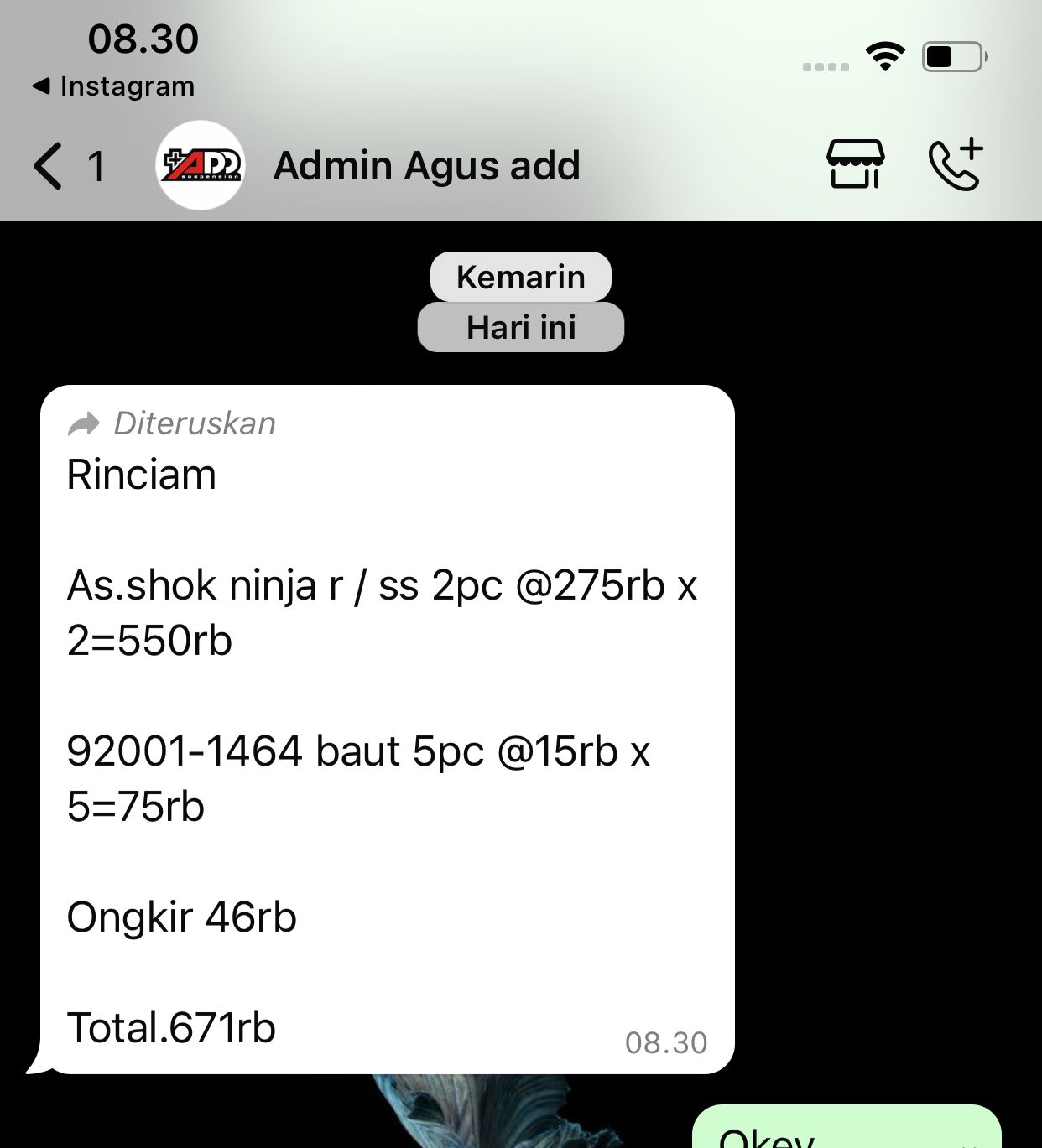Open Admin Agus add contact info
Viewport: 1042px width, 1148px height.
(x=426, y=165)
